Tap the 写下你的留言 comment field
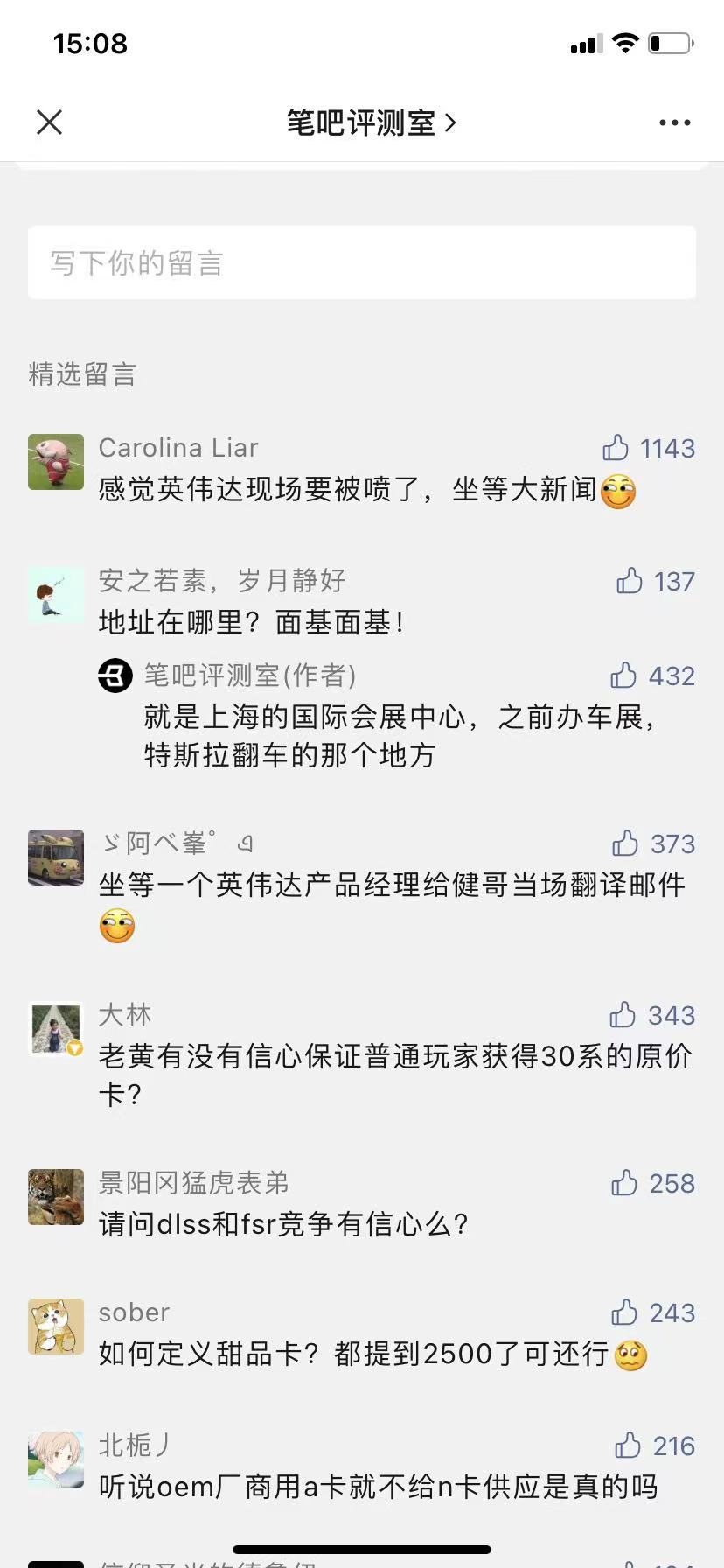 (x=362, y=262)
